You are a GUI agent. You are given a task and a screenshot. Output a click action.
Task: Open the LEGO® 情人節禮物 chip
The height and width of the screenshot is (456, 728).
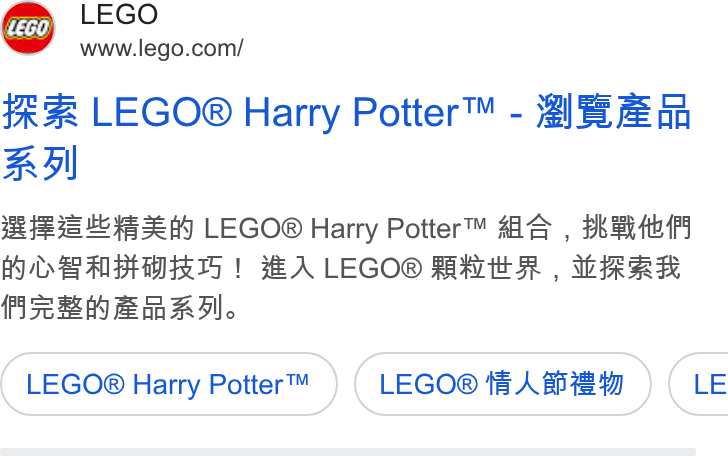[x=503, y=384]
